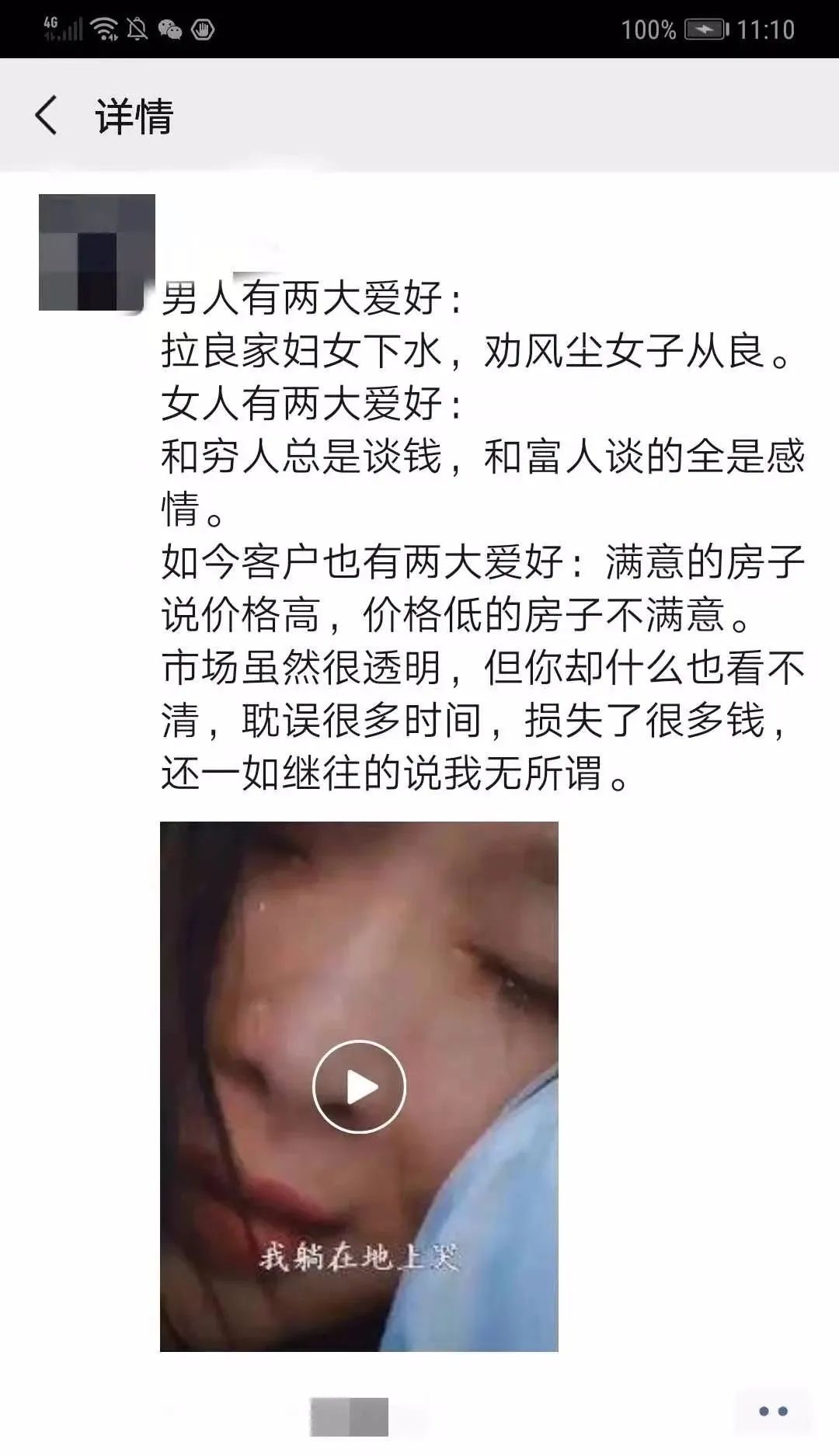Open the poster's profile avatar
This screenshot has height=1456, width=839.
tap(97, 252)
